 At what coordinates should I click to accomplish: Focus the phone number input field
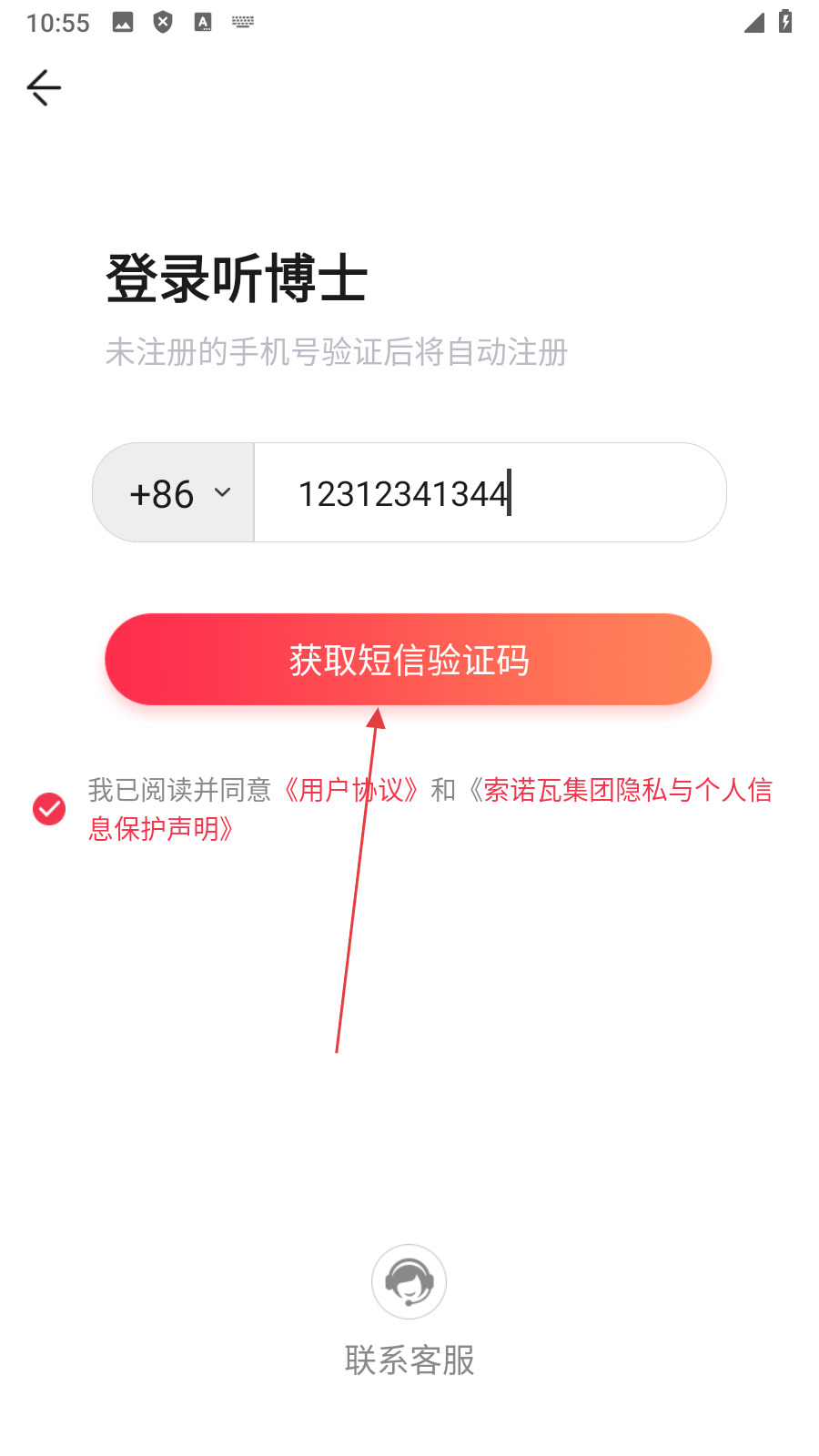[491, 493]
